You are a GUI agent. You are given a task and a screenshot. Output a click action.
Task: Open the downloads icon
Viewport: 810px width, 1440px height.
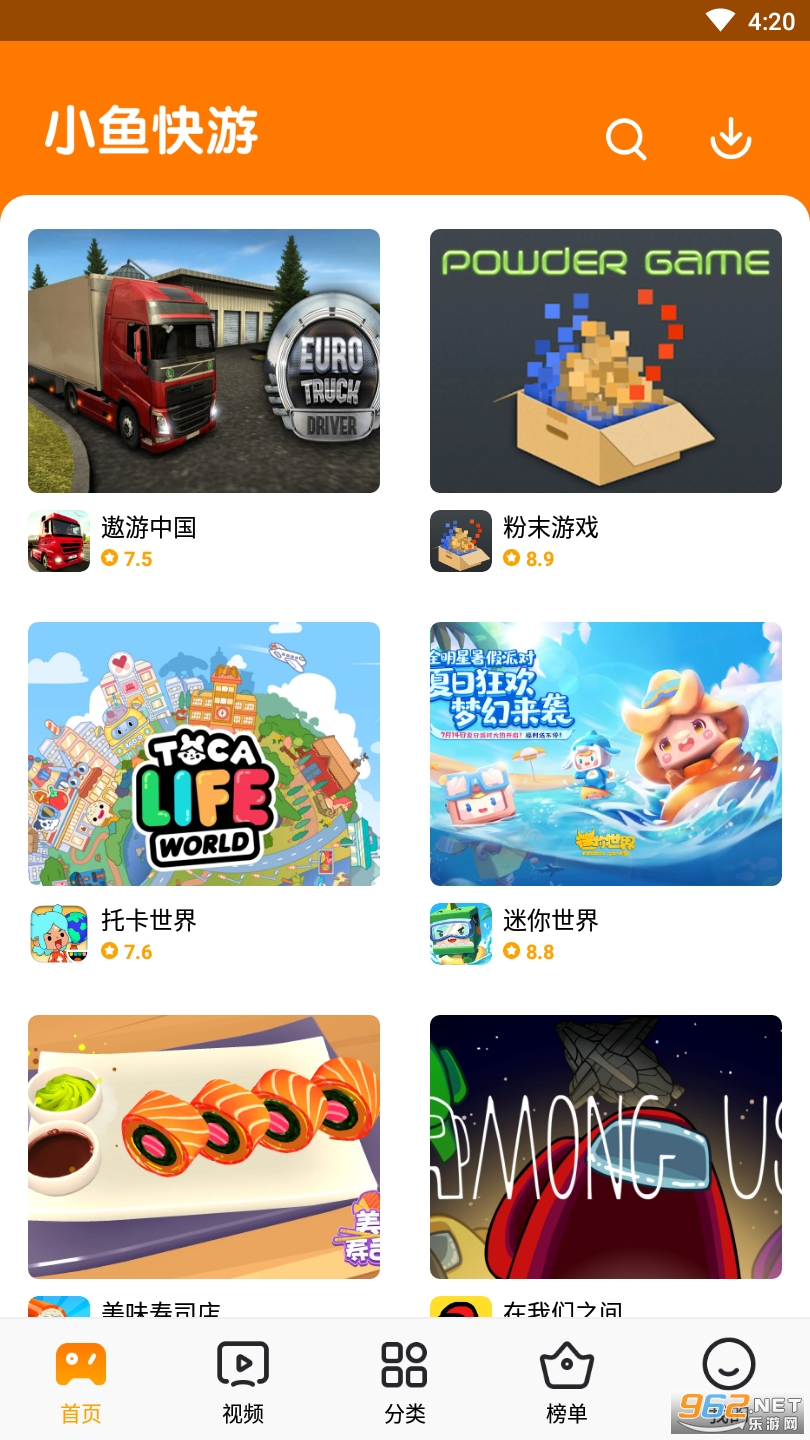tap(731, 138)
